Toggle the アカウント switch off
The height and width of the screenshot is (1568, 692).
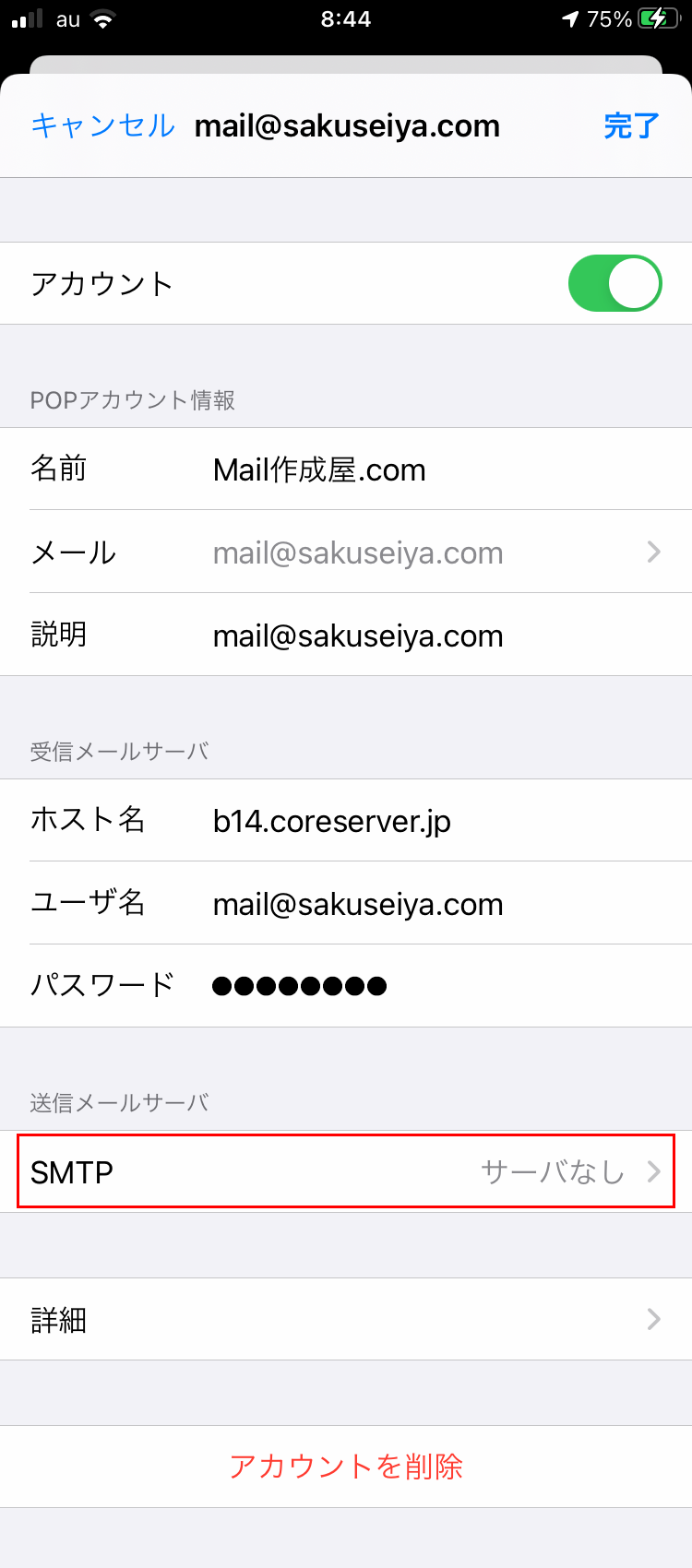pos(614,283)
